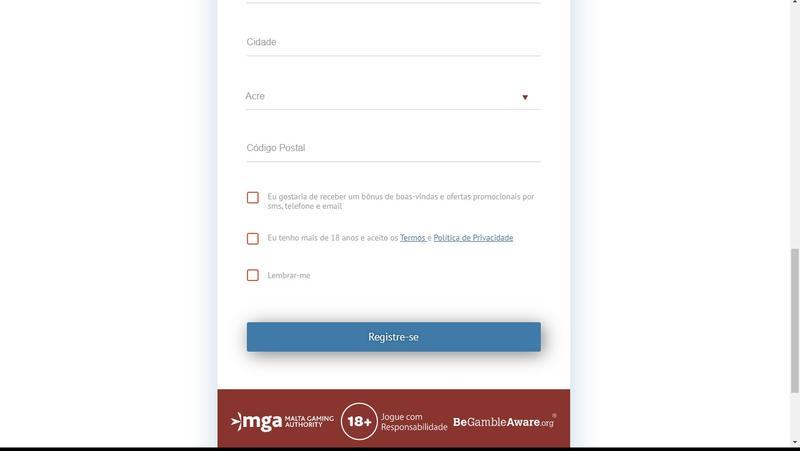Expand the Acre state dropdown

393,96
